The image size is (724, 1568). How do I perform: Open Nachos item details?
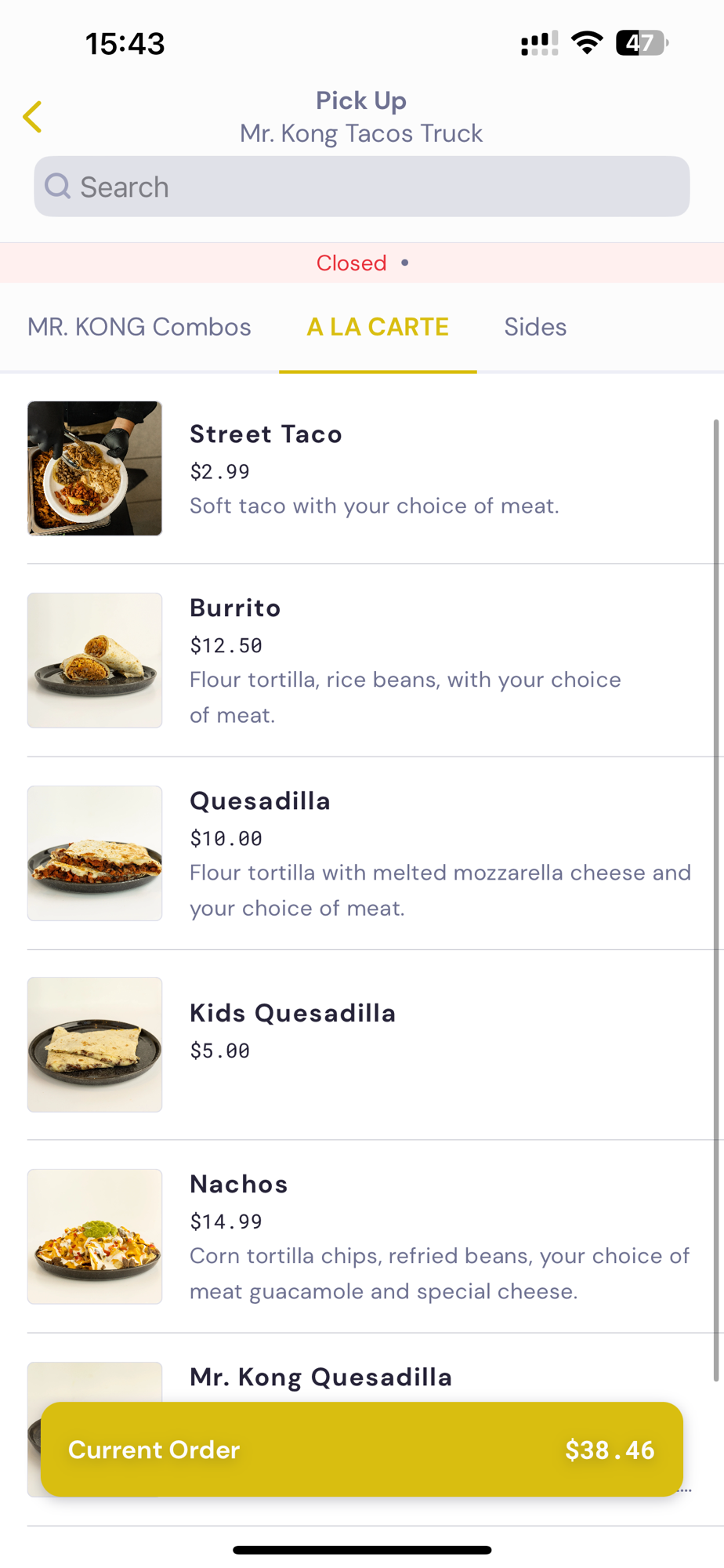(x=360, y=1236)
